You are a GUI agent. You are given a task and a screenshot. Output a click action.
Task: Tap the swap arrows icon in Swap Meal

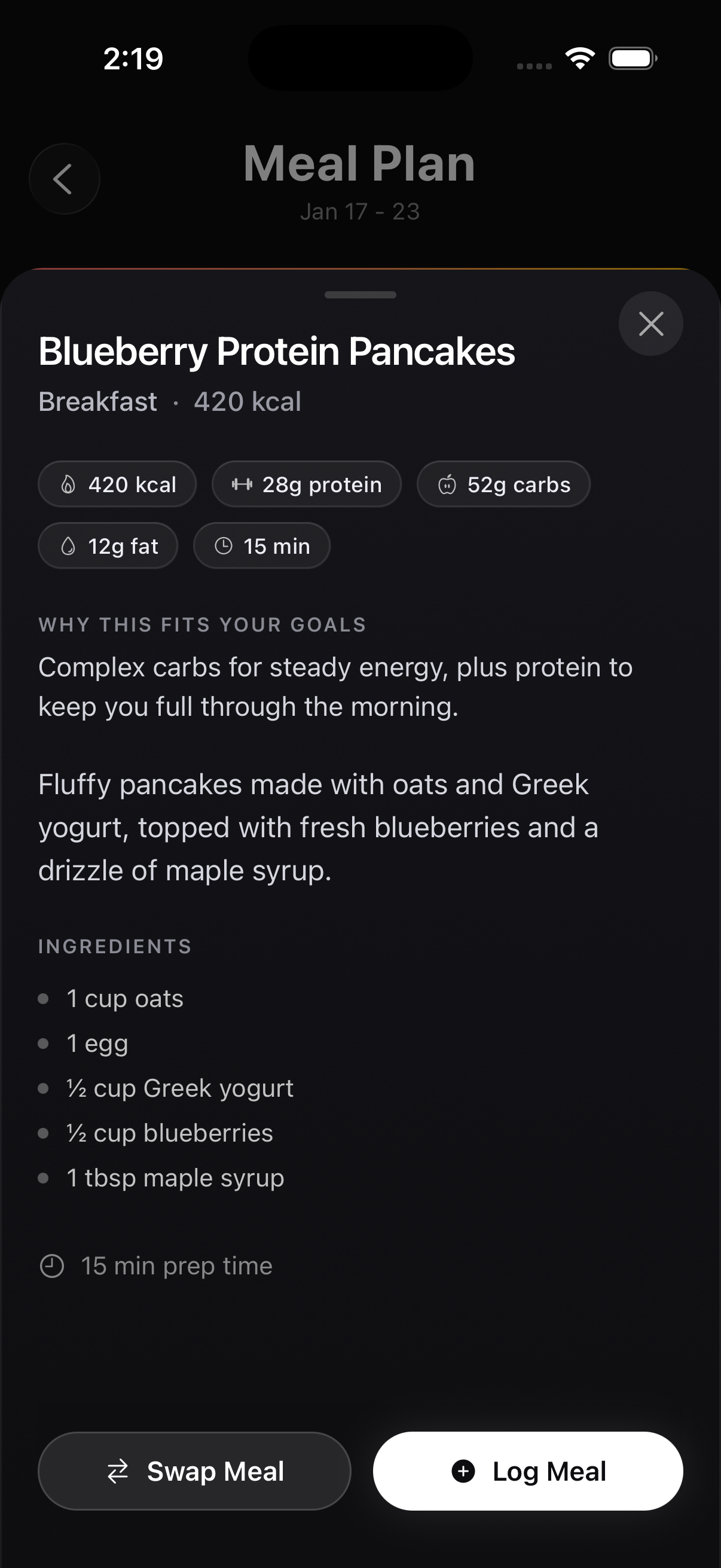click(119, 1471)
